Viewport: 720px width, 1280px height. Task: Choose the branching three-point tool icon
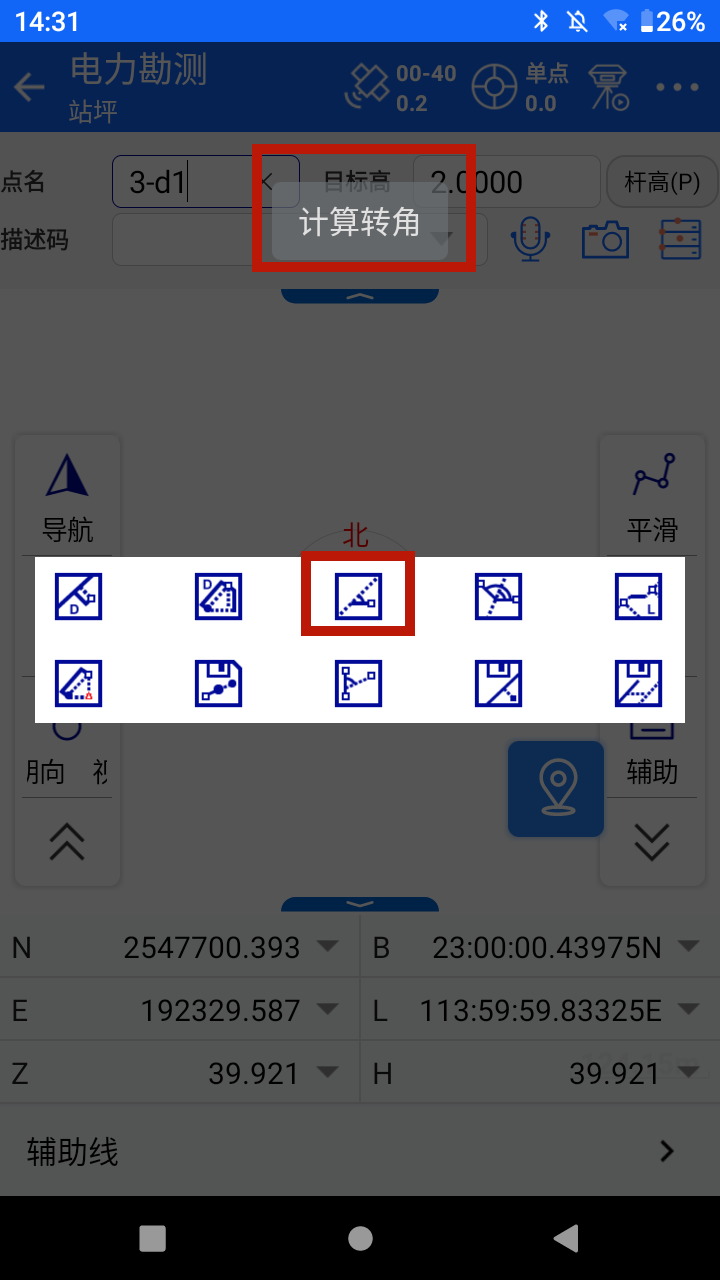[x=358, y=684]
